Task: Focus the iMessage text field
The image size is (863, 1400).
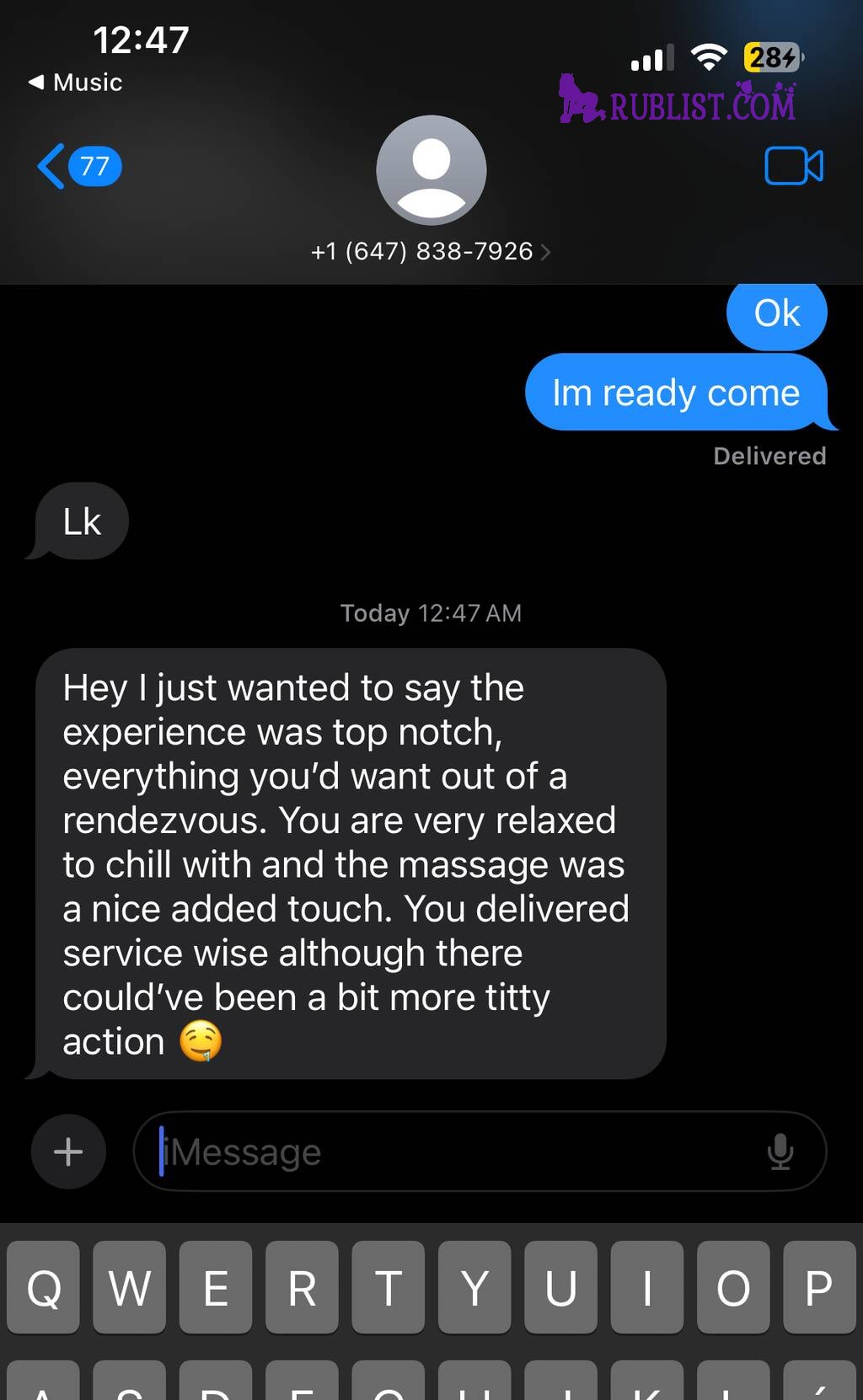Action: (455, 1152)
